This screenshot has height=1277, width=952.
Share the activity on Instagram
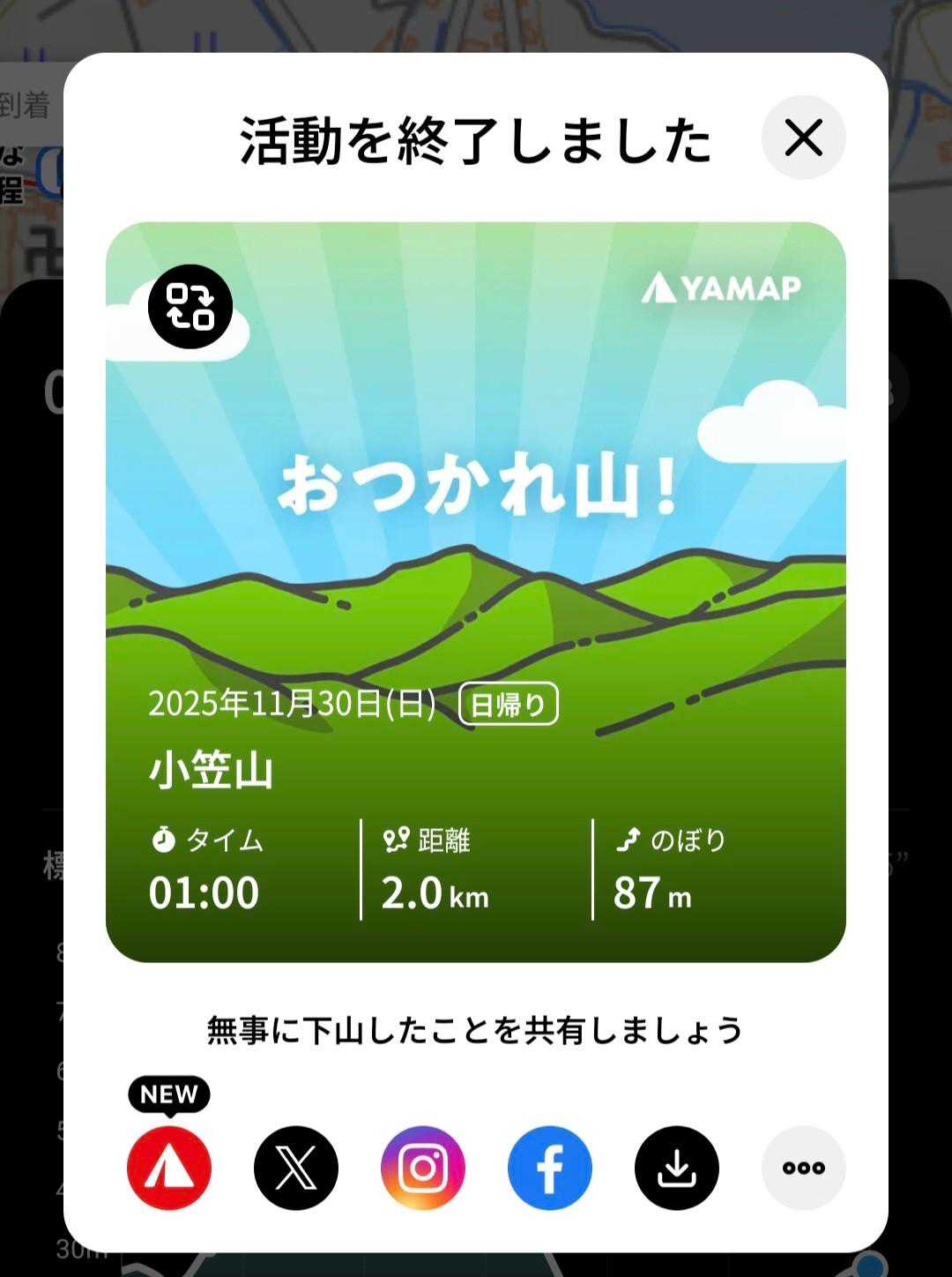[x=423, y=1168]
